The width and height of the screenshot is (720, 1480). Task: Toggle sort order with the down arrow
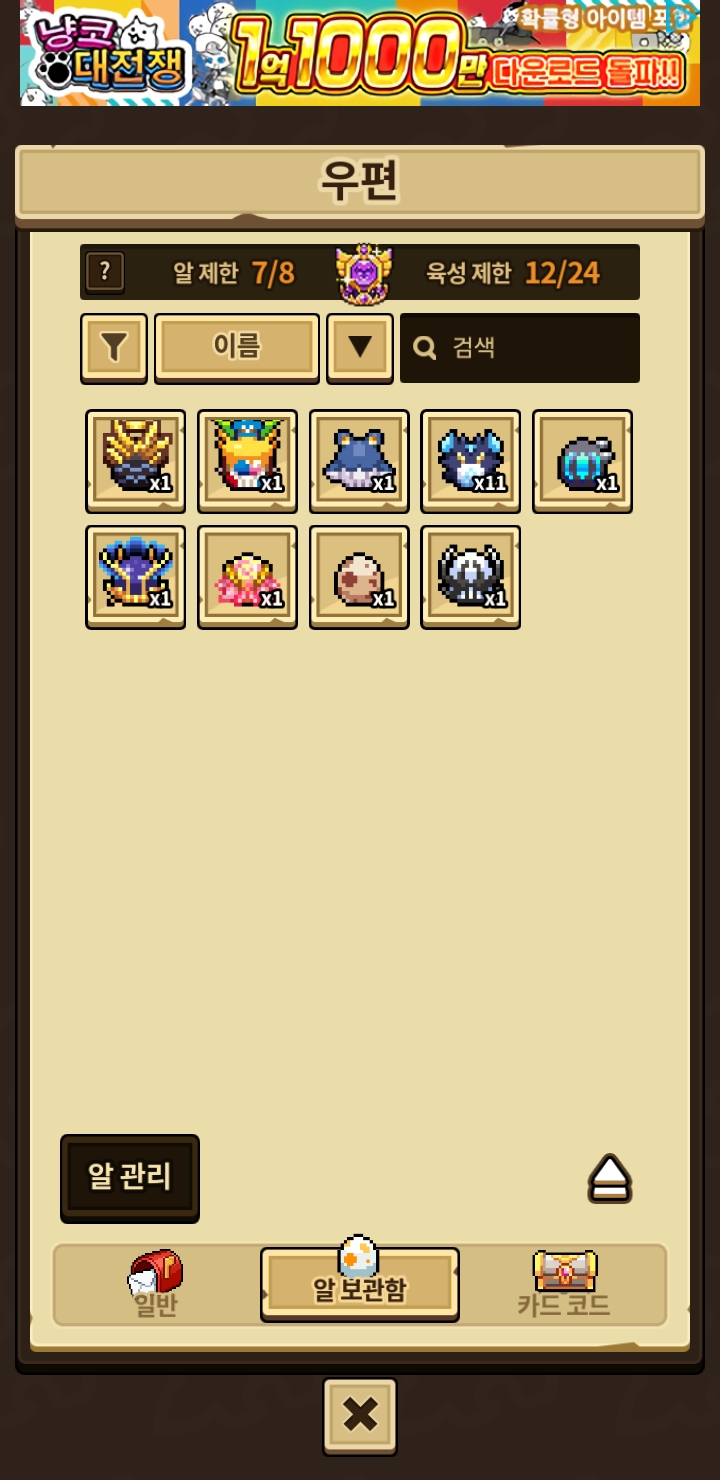(360, 347)
